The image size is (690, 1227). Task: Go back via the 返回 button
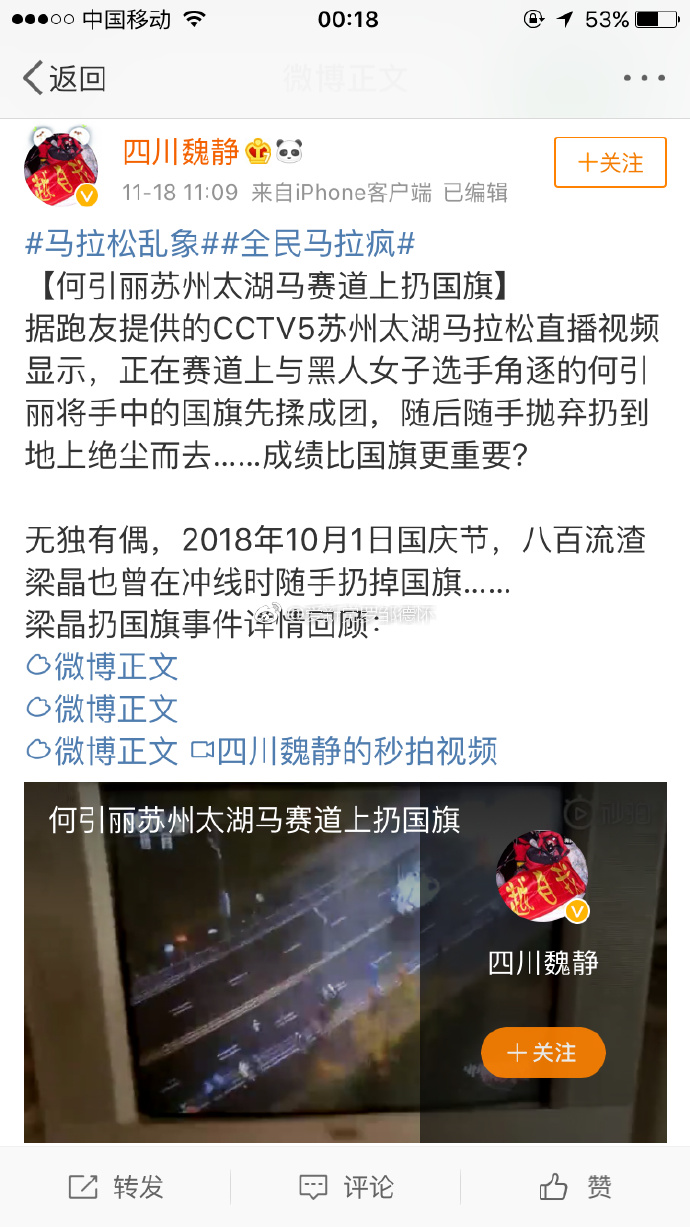coord(64,78)
